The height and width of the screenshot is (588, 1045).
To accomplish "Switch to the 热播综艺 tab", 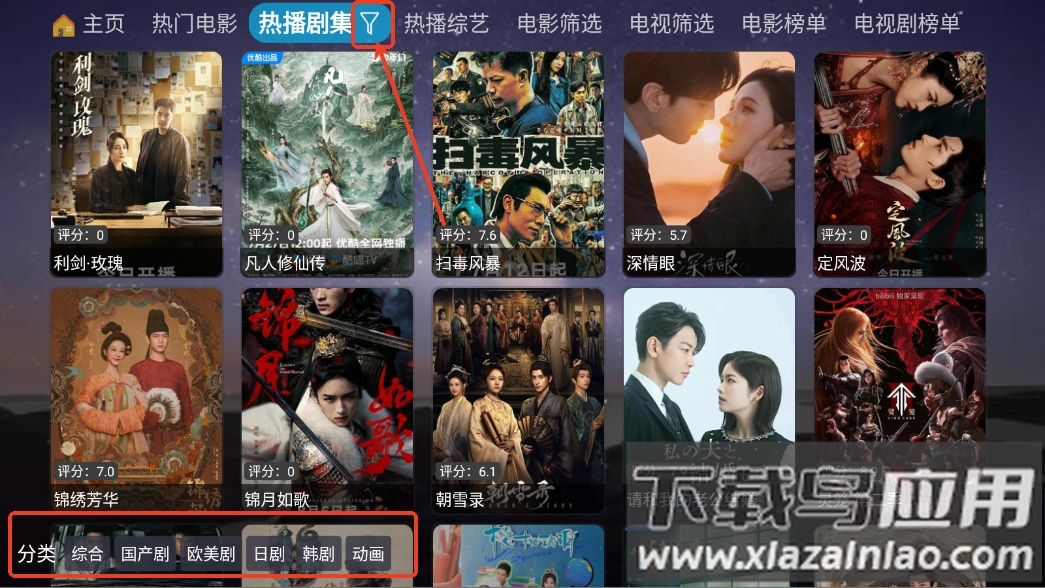I will pos(446,24).
